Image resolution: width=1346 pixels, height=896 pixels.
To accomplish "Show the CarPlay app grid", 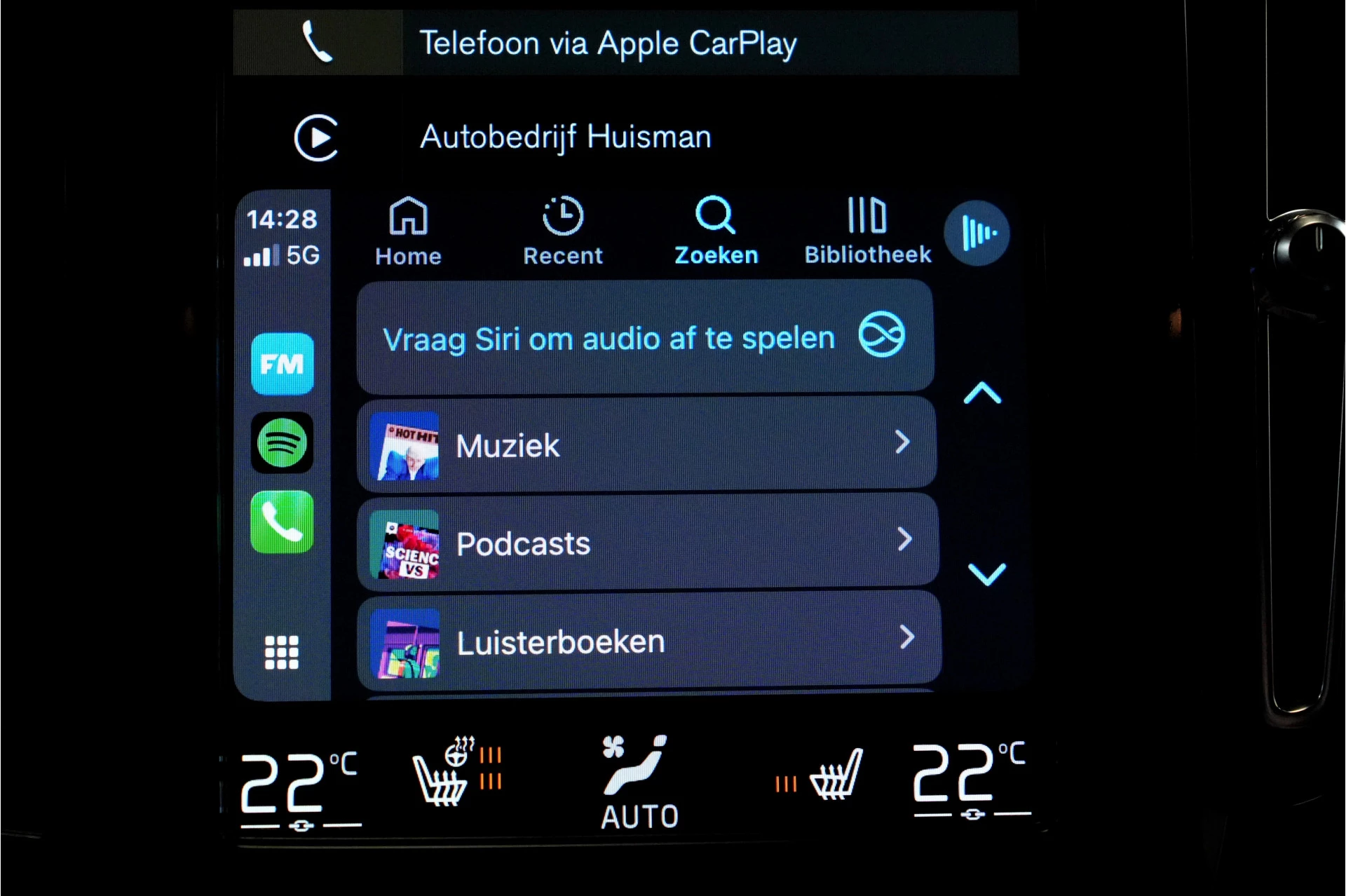I will (x=281, y=653).
